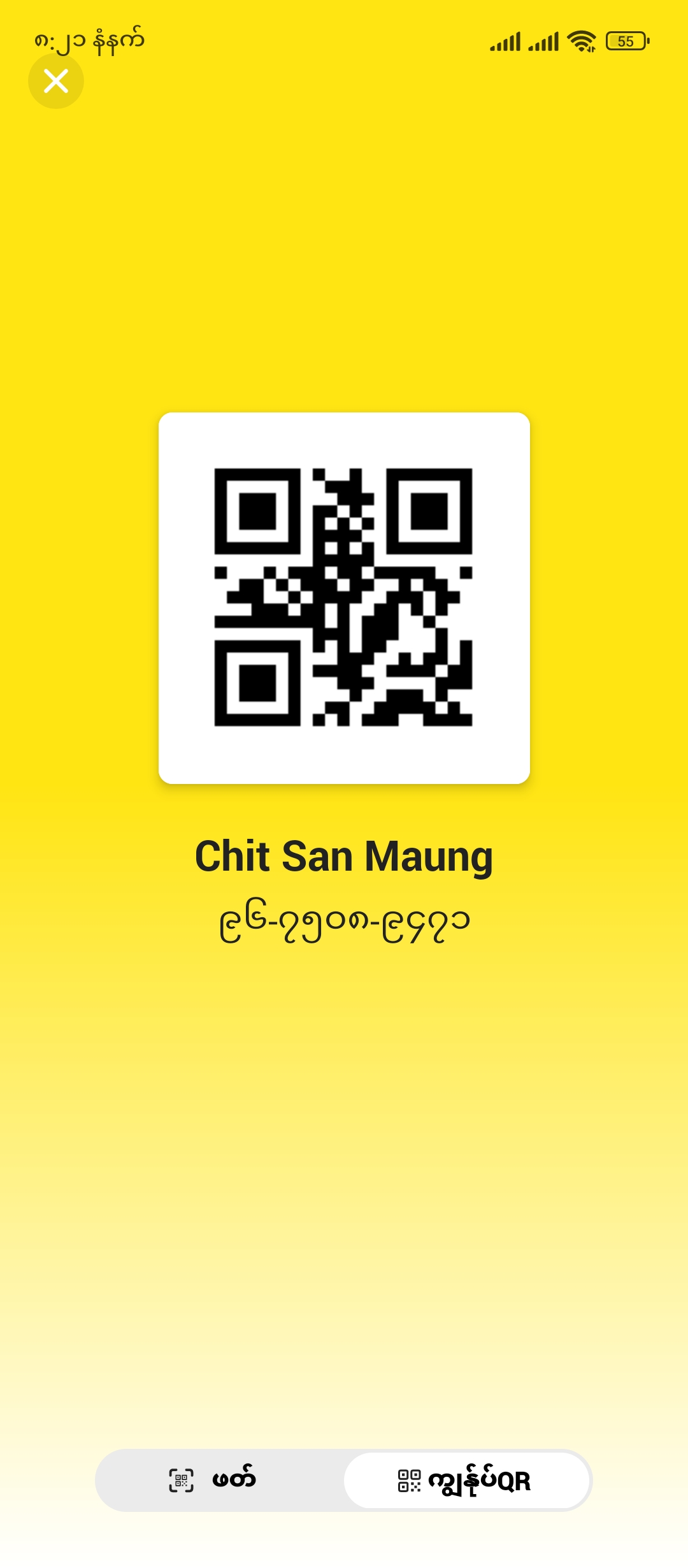Close the QR code screen
This screenshot has width=688, height=1568.
point(56,81)
